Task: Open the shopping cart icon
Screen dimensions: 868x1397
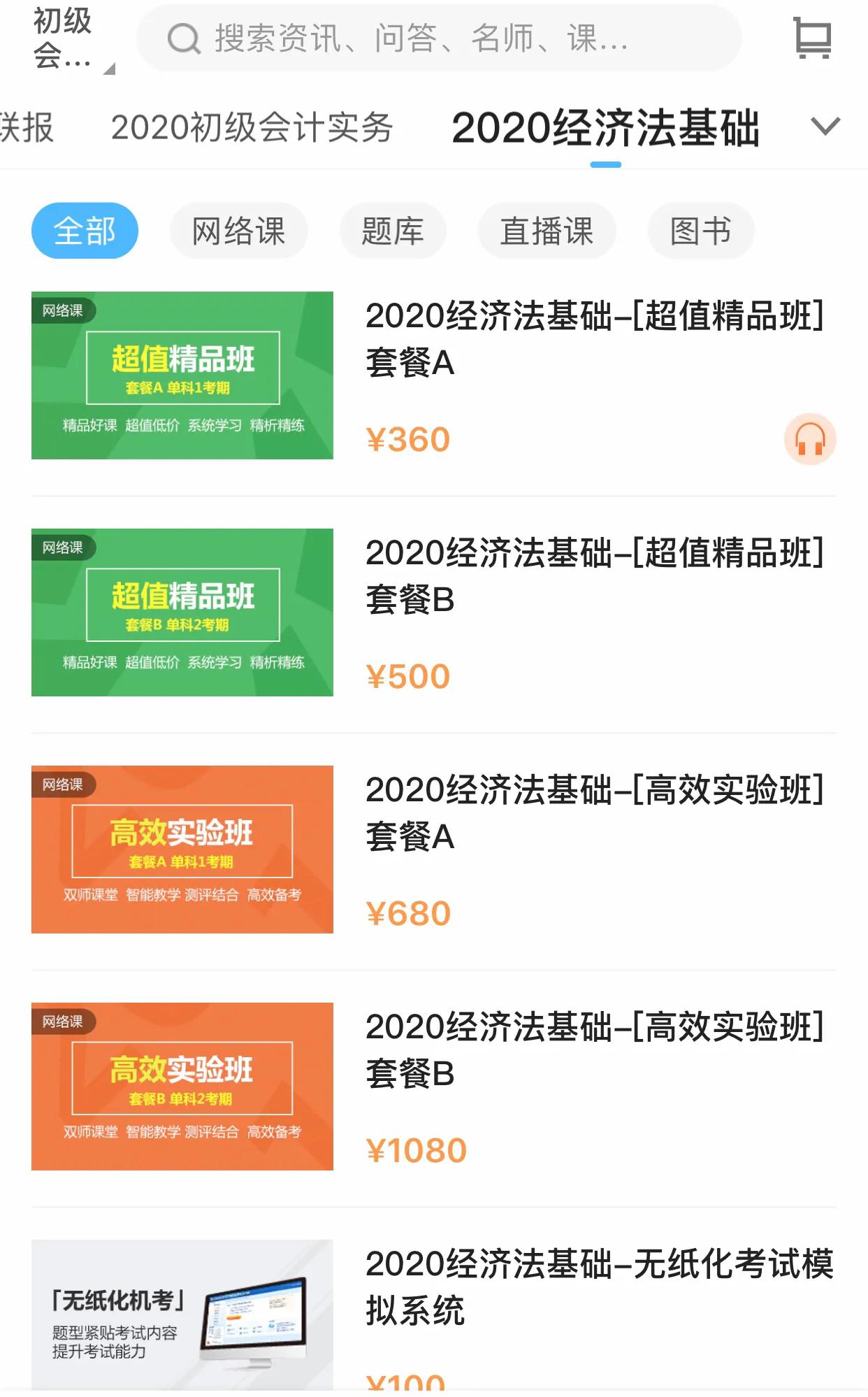Action: [812, 38]
